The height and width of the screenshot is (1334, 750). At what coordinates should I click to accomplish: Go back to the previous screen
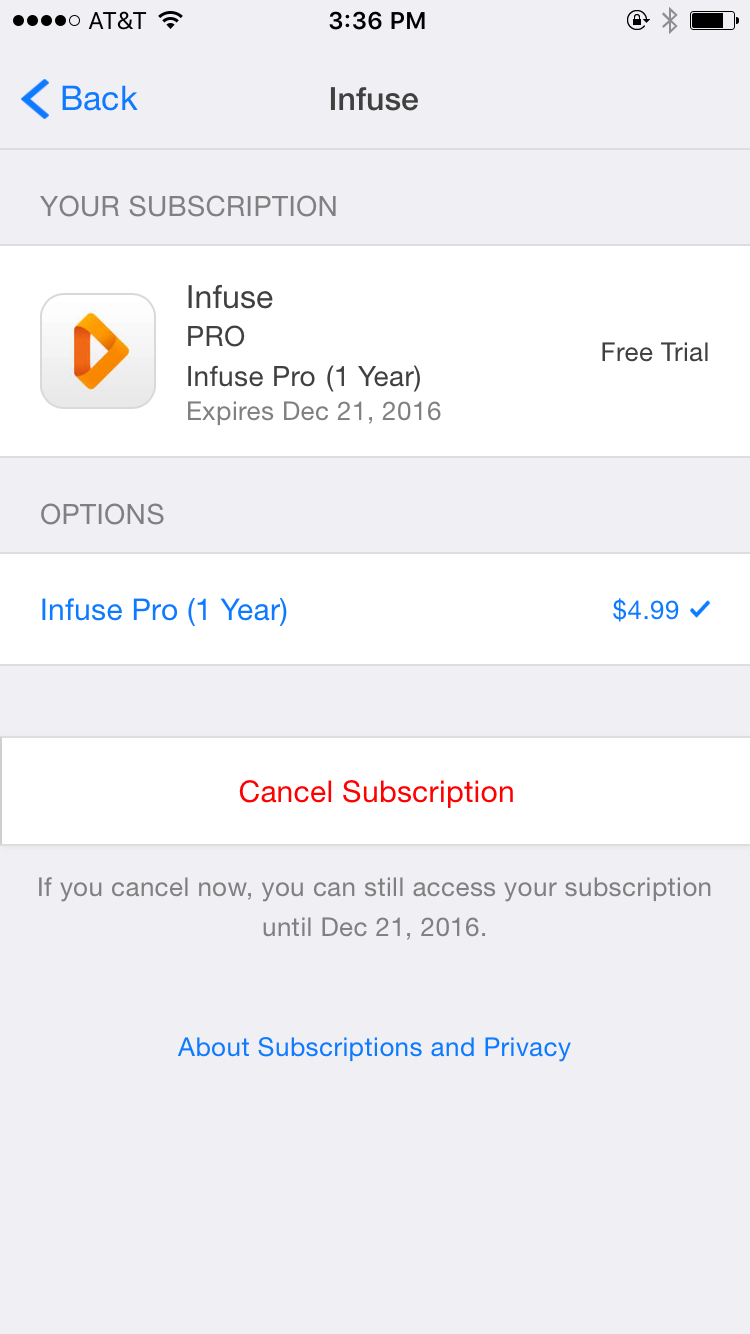coord(80,99)
